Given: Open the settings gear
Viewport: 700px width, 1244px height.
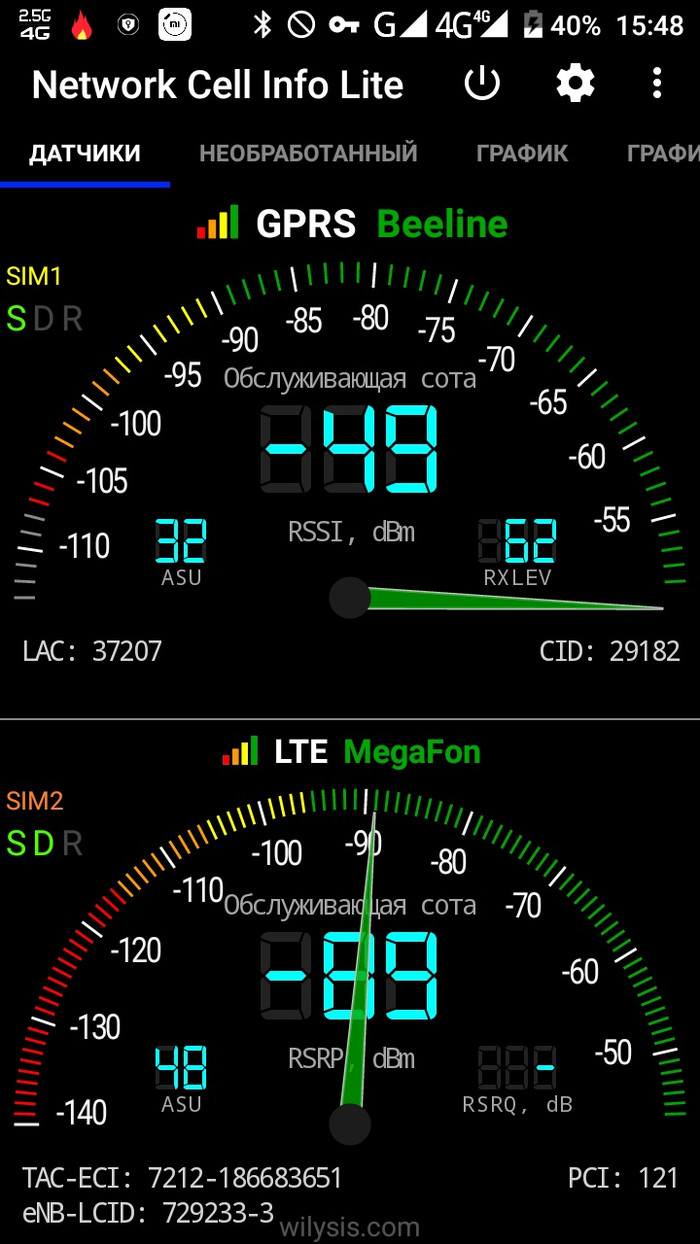Looking at the screenshot, I should tap(575, 84).
